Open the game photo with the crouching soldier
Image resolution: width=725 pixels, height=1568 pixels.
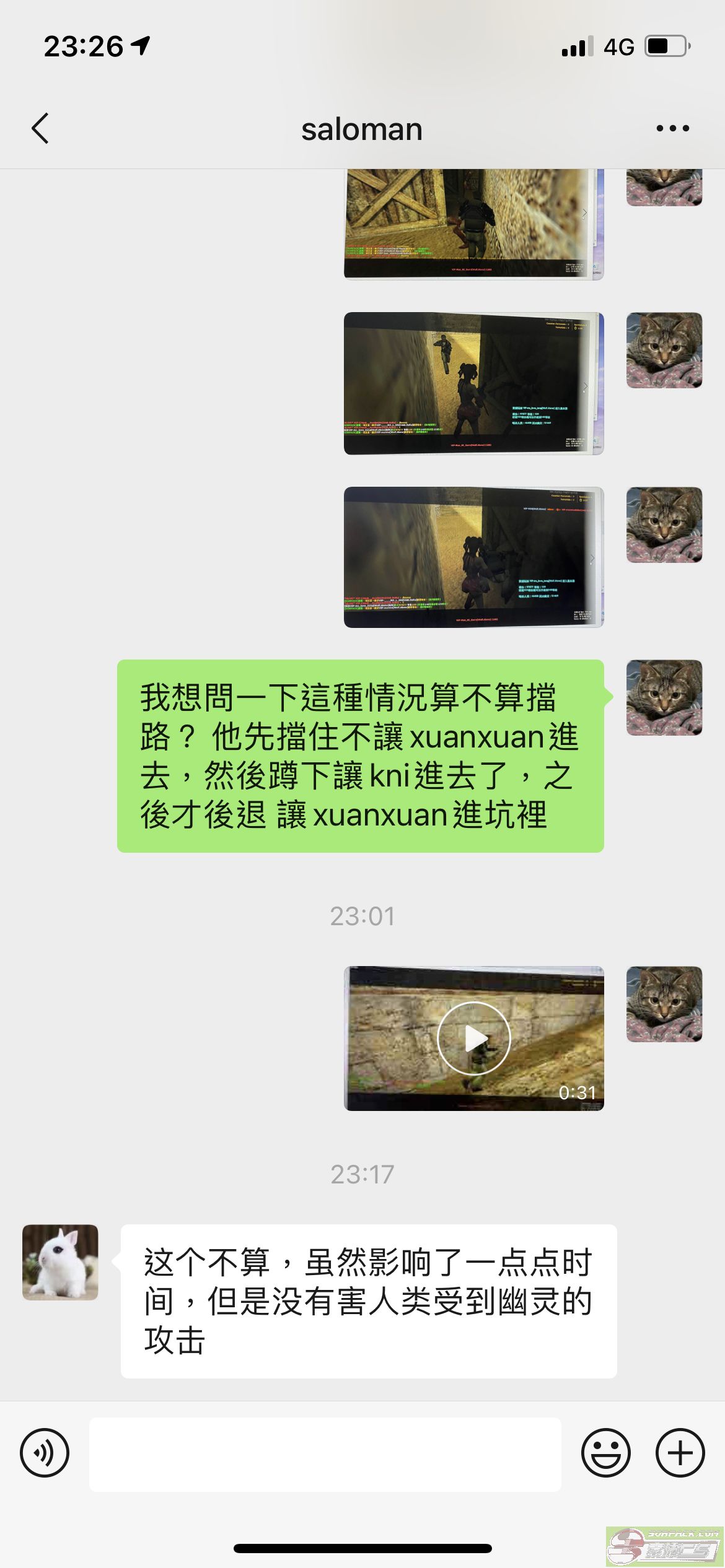(x=474, y=383)
